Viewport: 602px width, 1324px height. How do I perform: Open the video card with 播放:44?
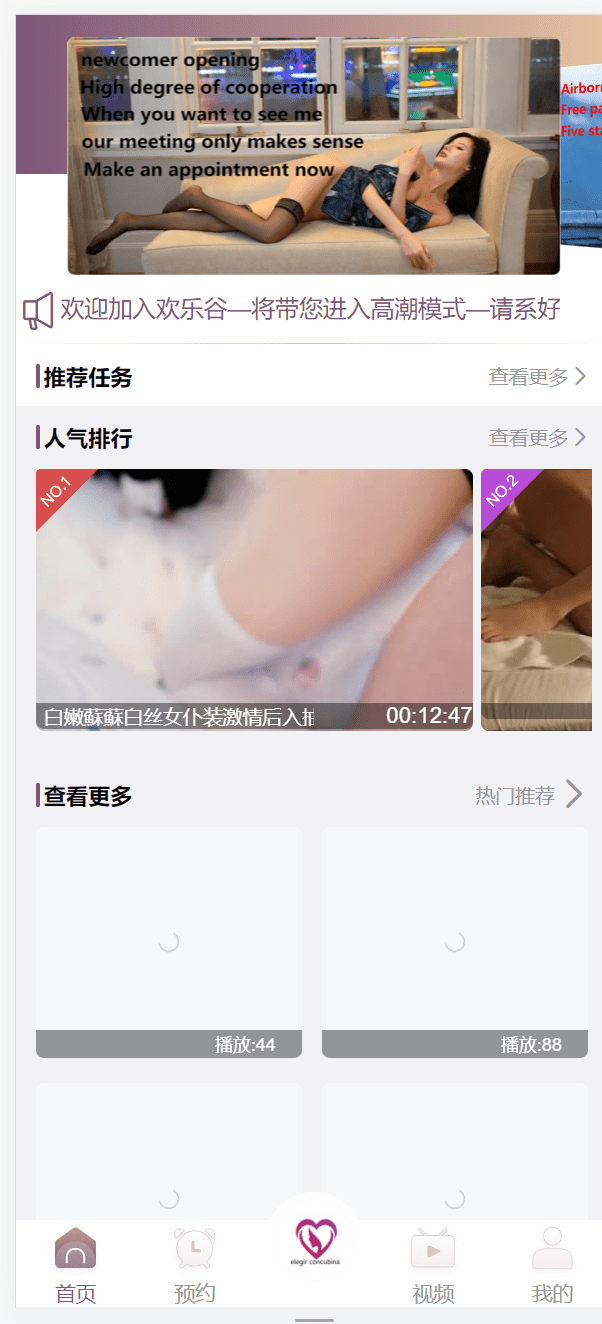tap(169, 941)
